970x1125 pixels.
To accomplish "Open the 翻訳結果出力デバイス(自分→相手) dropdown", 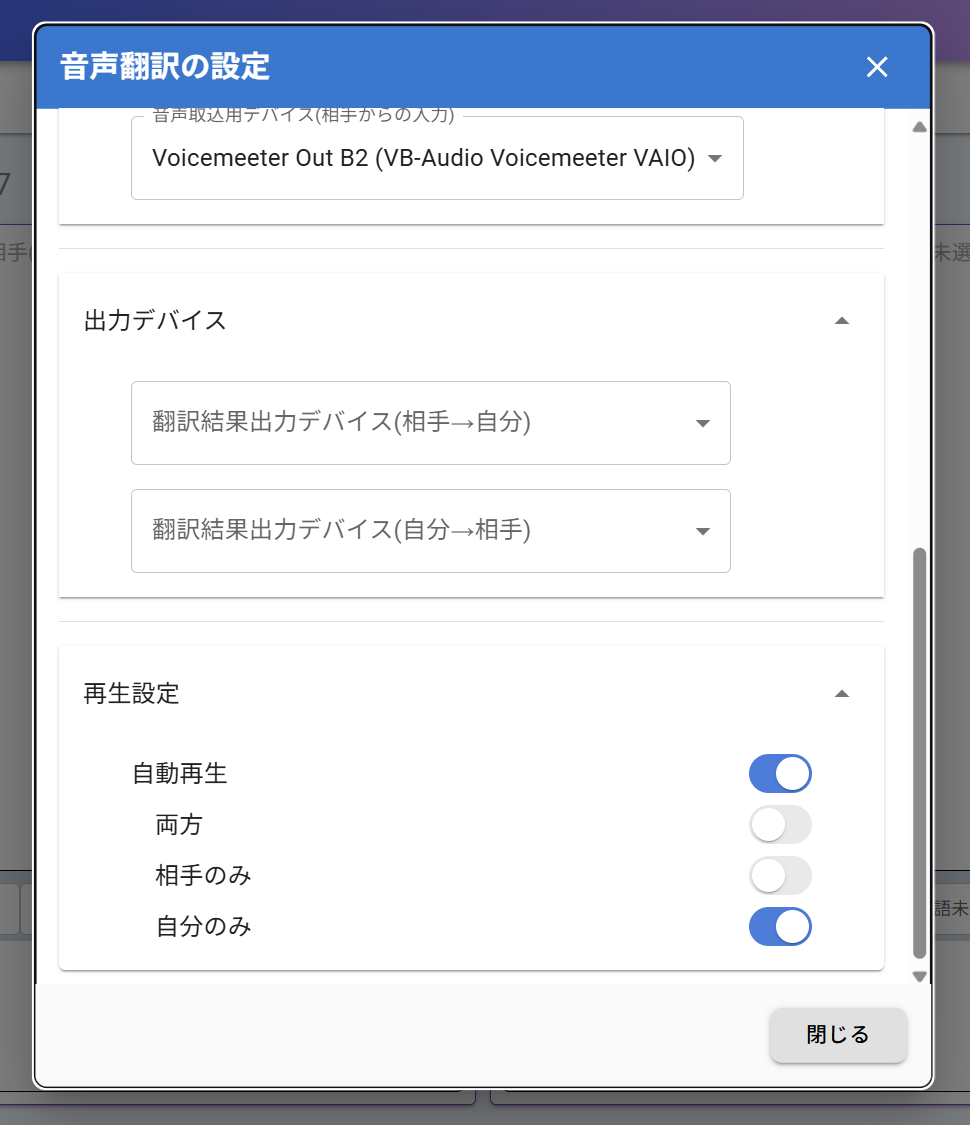I will pyautogui.click(x=430, y=531).
